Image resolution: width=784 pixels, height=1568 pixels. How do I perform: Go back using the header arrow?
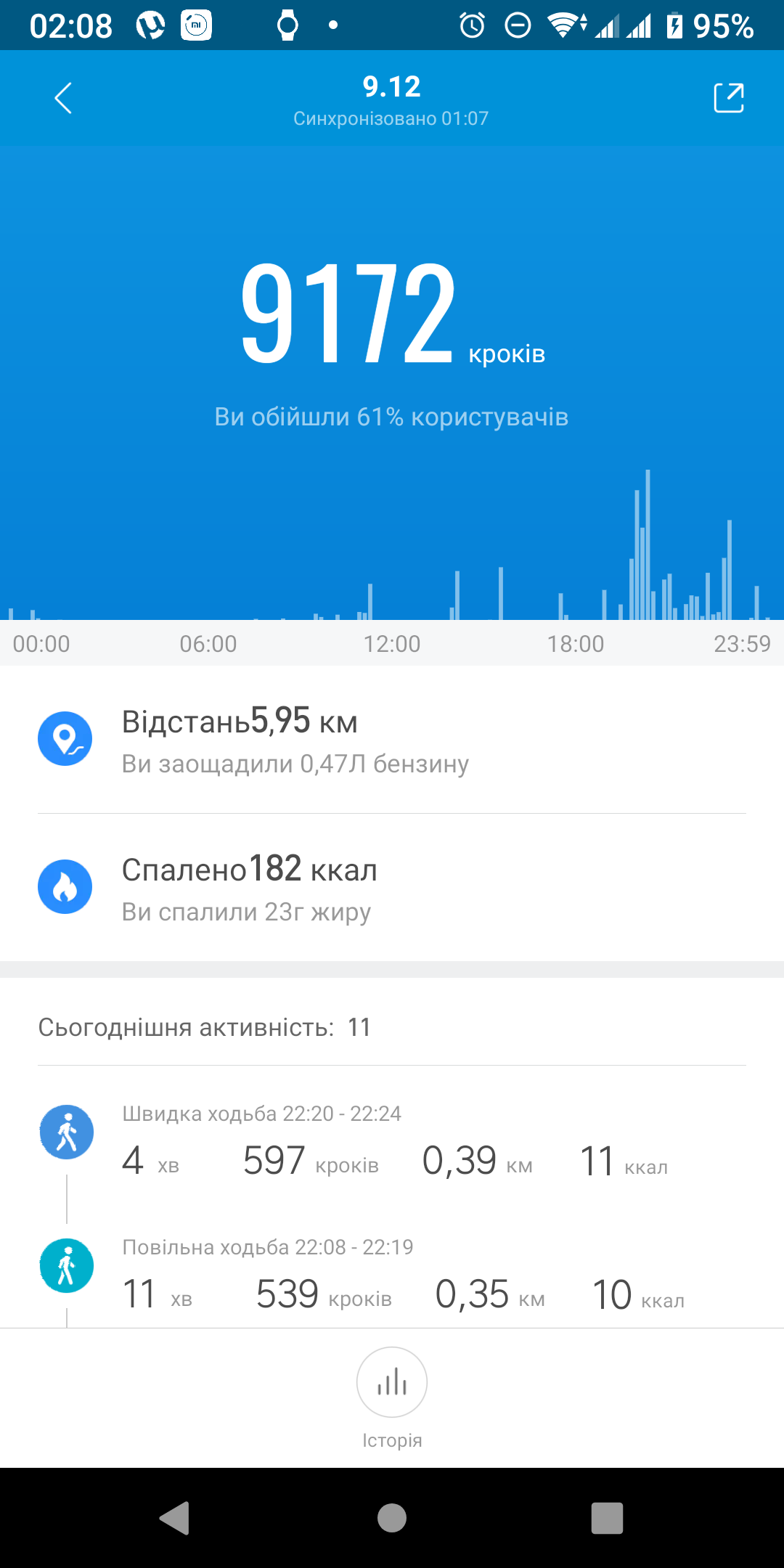coord(63,98)
